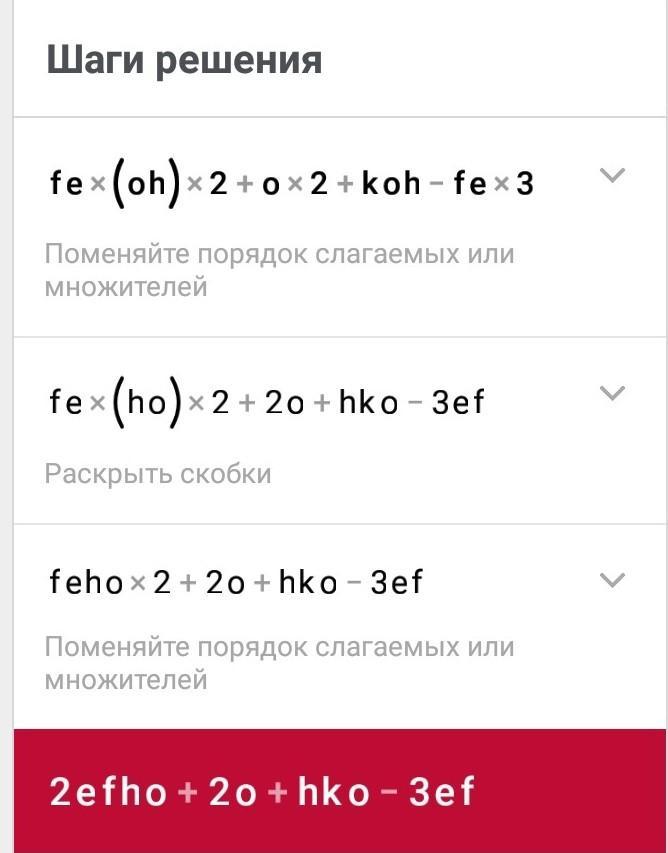
Task: Expand step fe×(oh)×2+o×2+koh−fe×3
Action: pos(611,176)
